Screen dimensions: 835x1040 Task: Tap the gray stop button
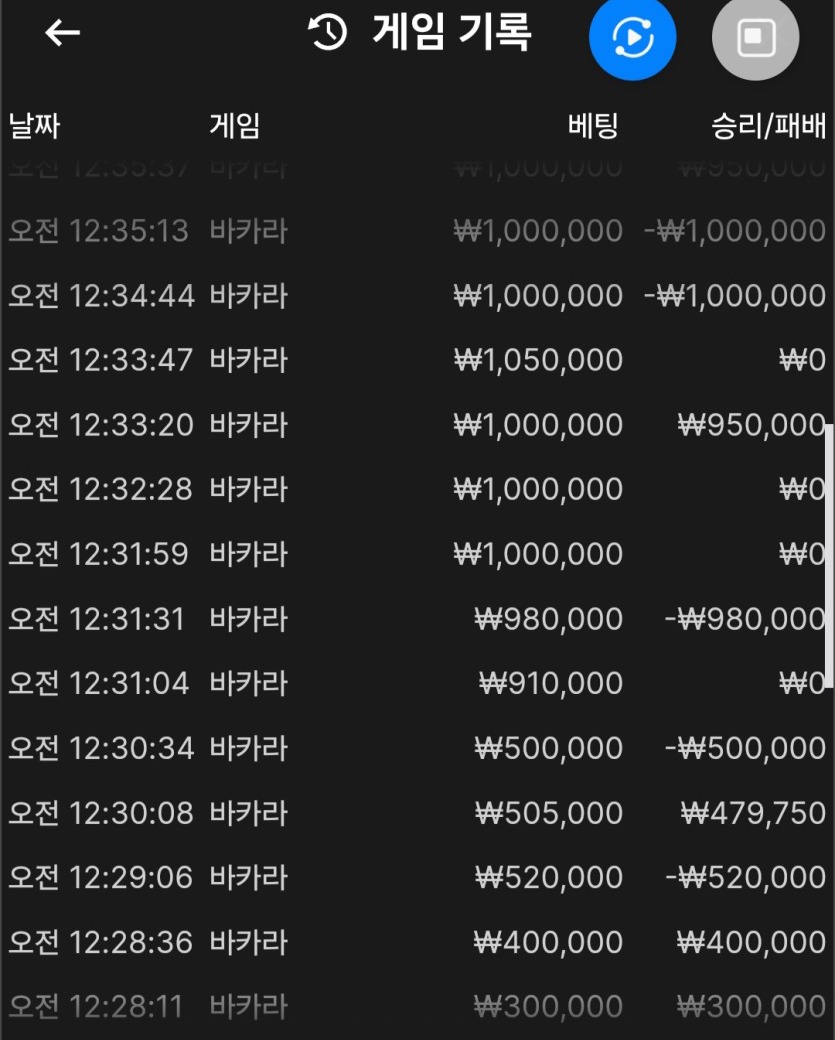[x=755, y=37]
